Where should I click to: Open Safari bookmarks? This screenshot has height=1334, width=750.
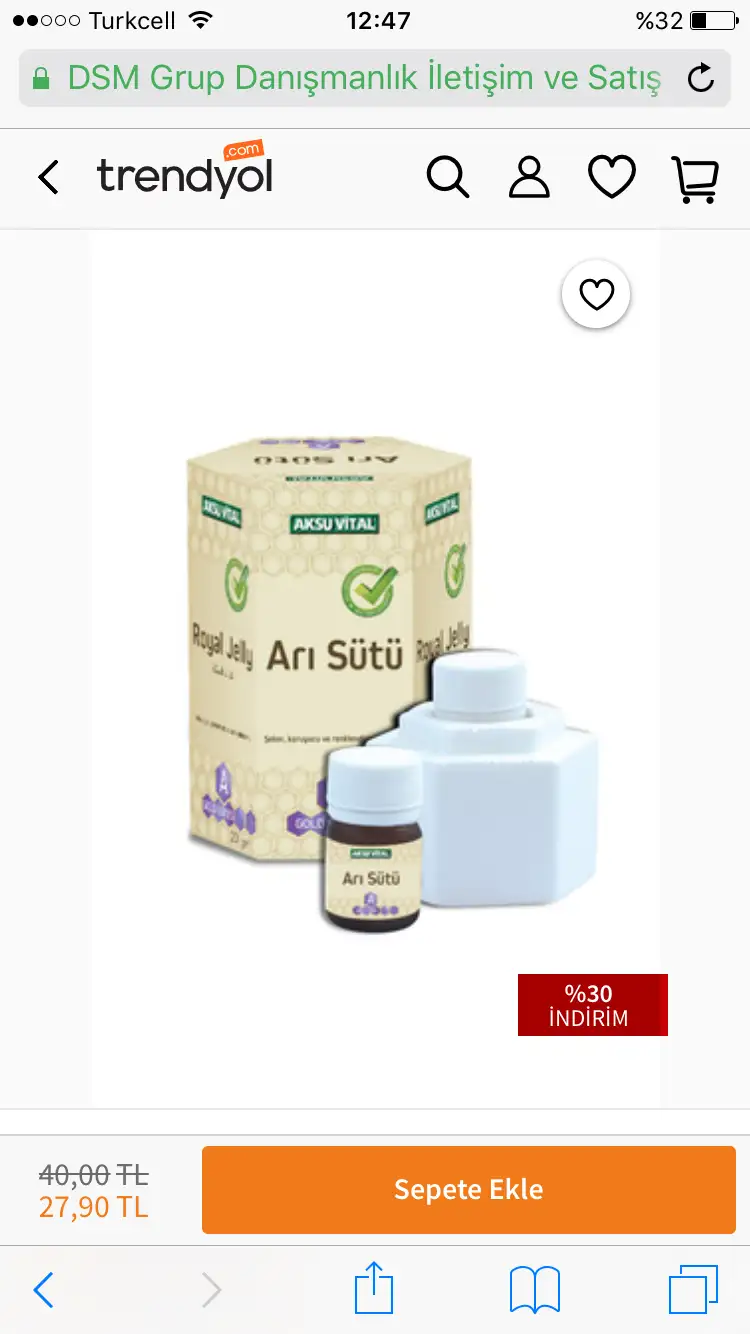(535, 1290)
